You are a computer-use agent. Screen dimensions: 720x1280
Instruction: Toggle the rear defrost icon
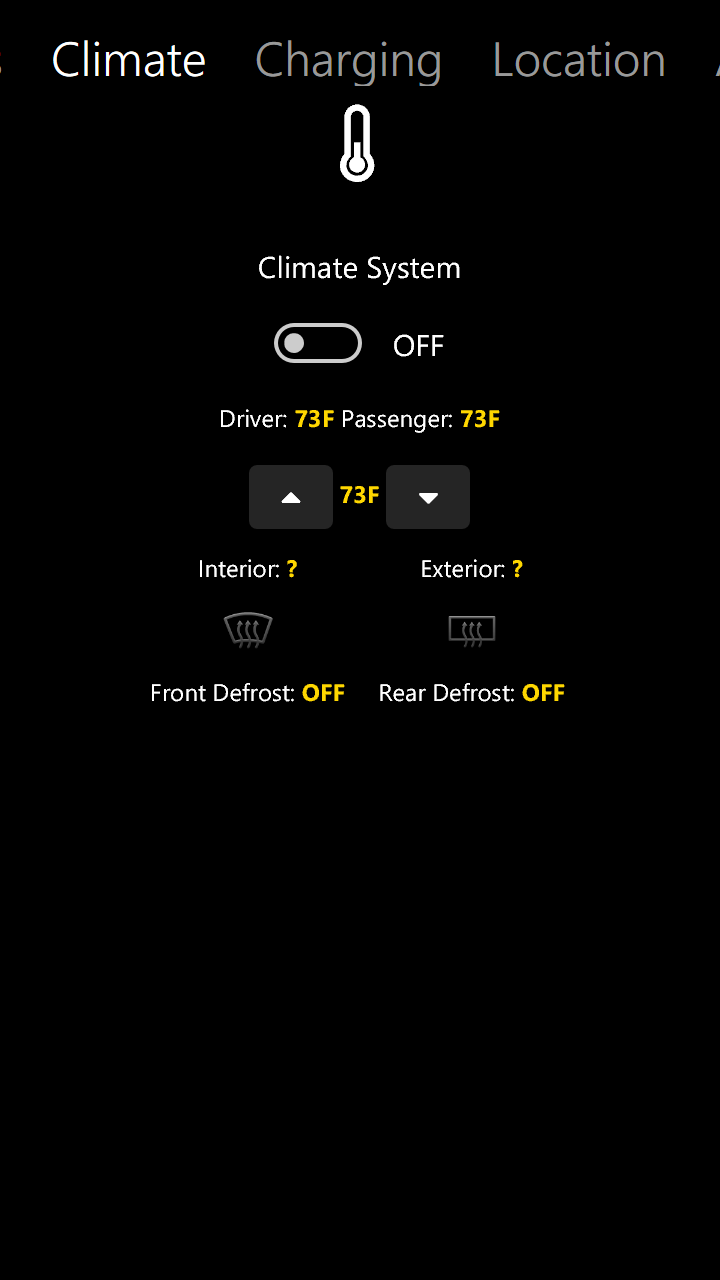click(x=472, y=630)
